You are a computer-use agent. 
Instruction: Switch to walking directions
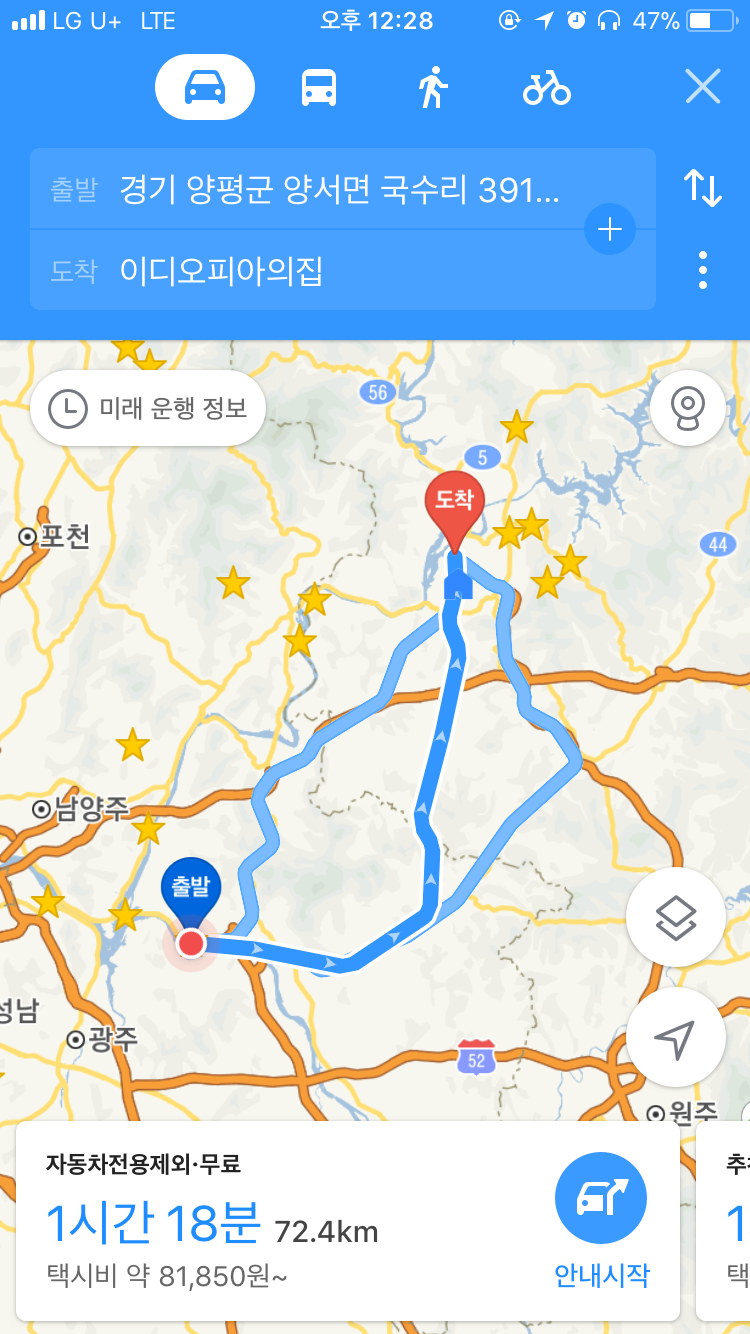(x=432, y=88)
